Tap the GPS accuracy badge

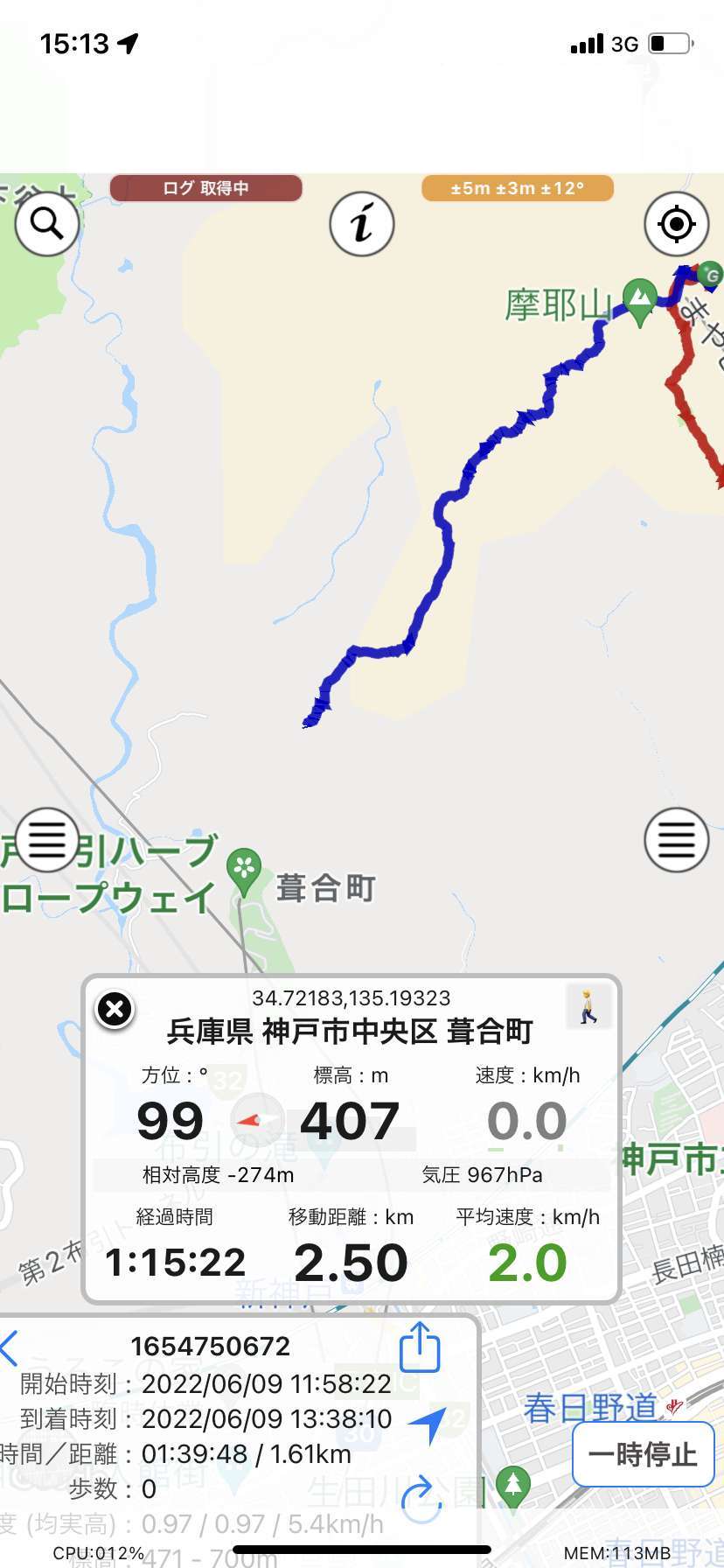518,188
